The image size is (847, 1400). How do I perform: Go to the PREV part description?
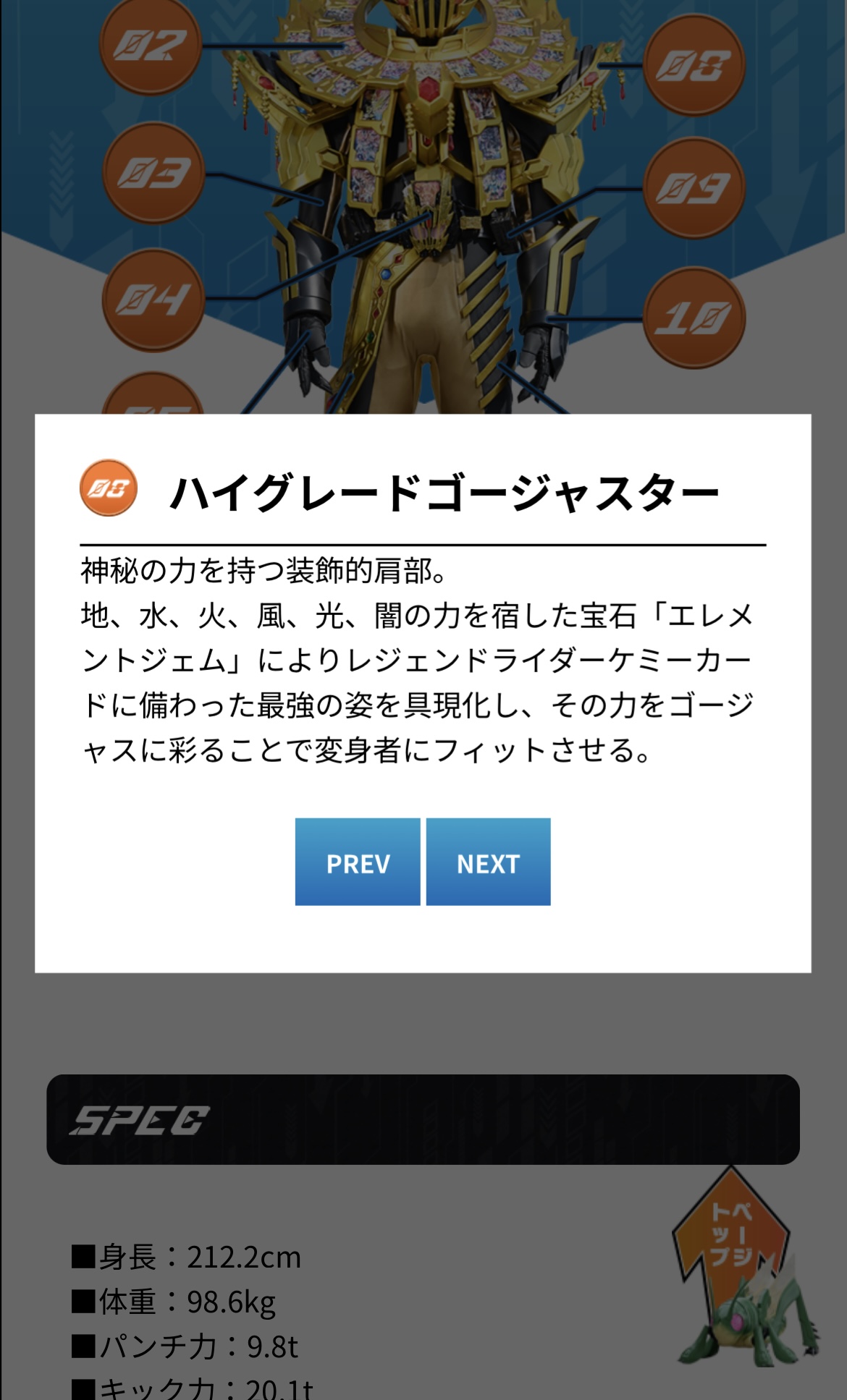pos(358,862)
